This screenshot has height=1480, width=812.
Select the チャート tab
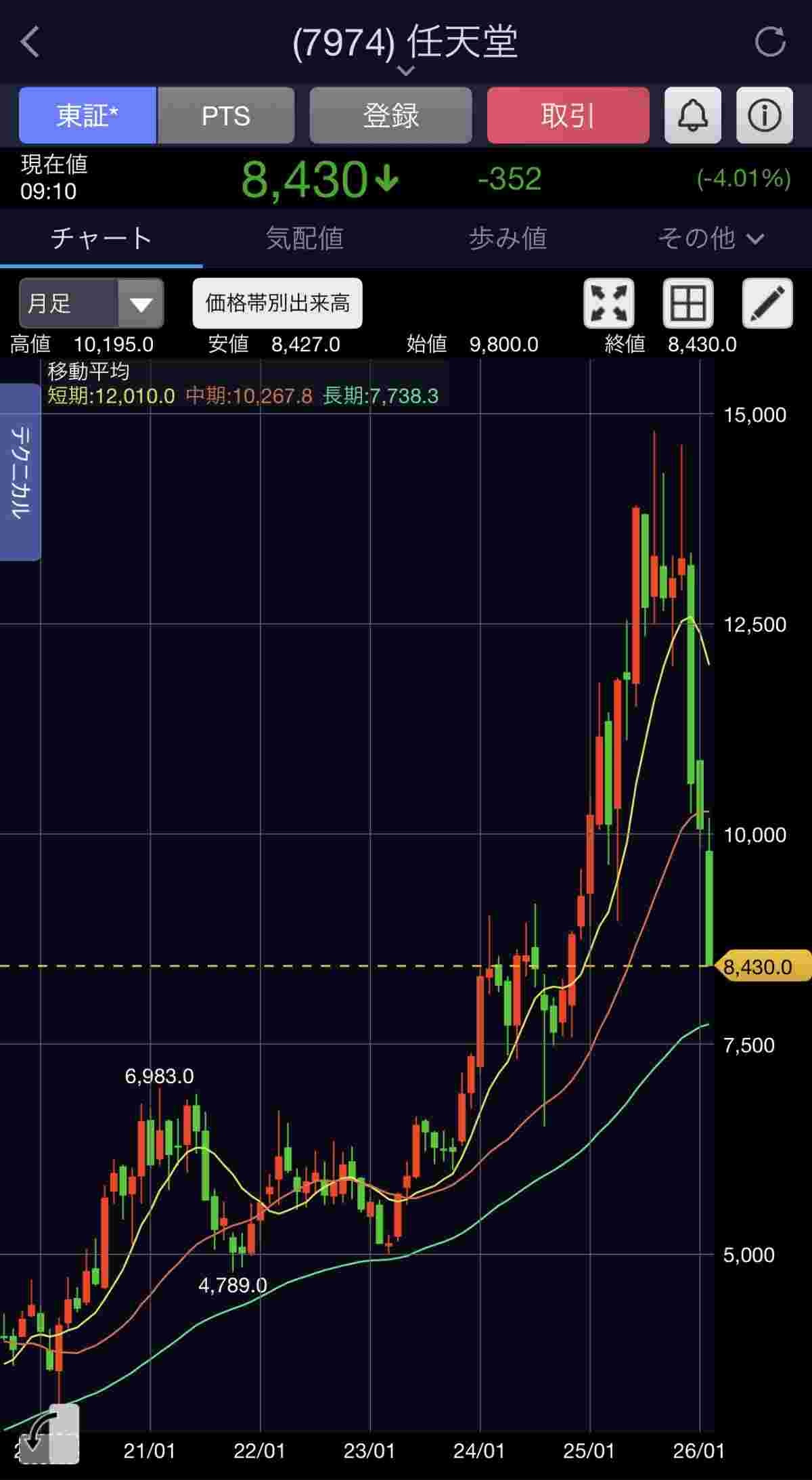click(101, 238)
